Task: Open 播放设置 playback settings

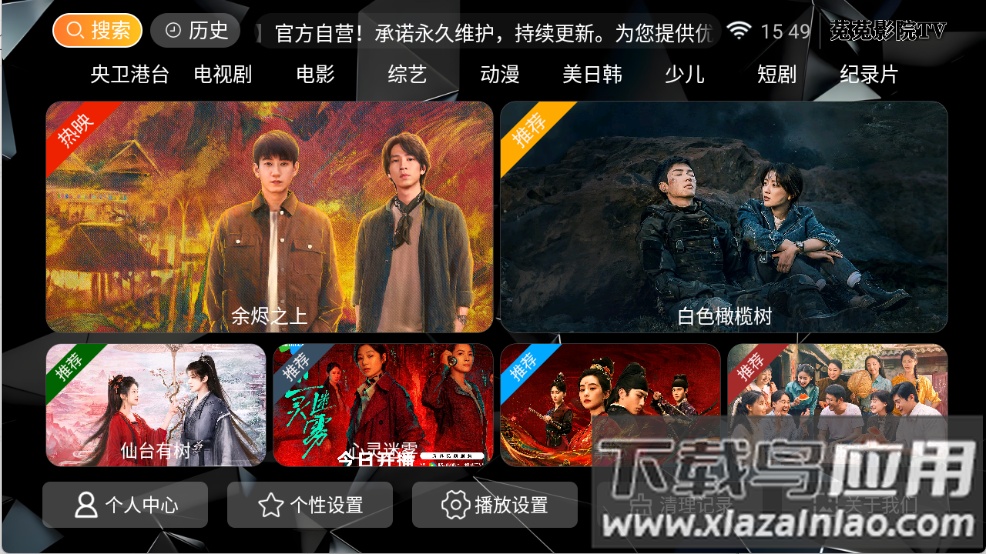Action: [x=495, y=505]
